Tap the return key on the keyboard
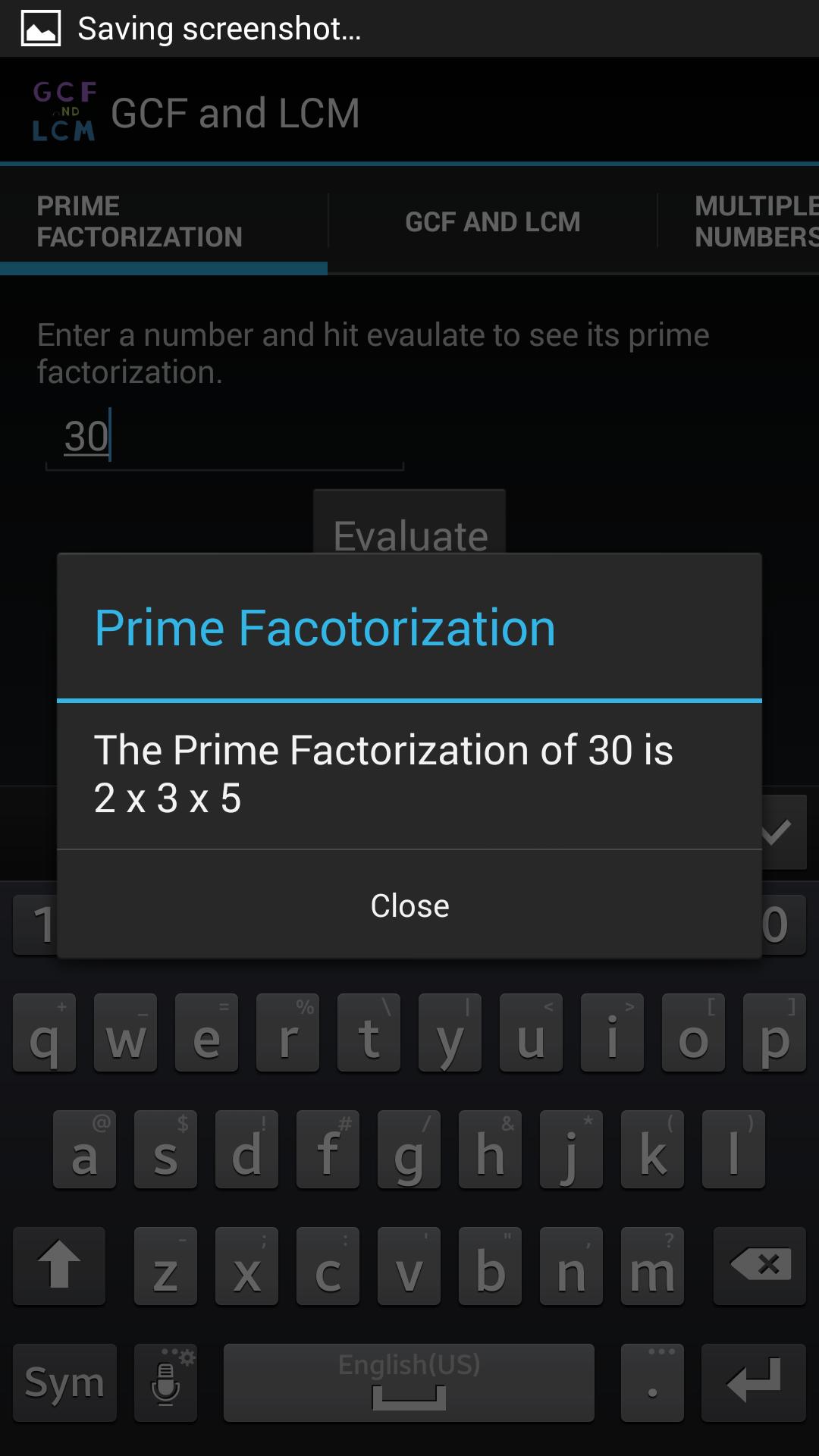Image resolution: width=819 pixels, height=1456 pixels. point(753,1382)
